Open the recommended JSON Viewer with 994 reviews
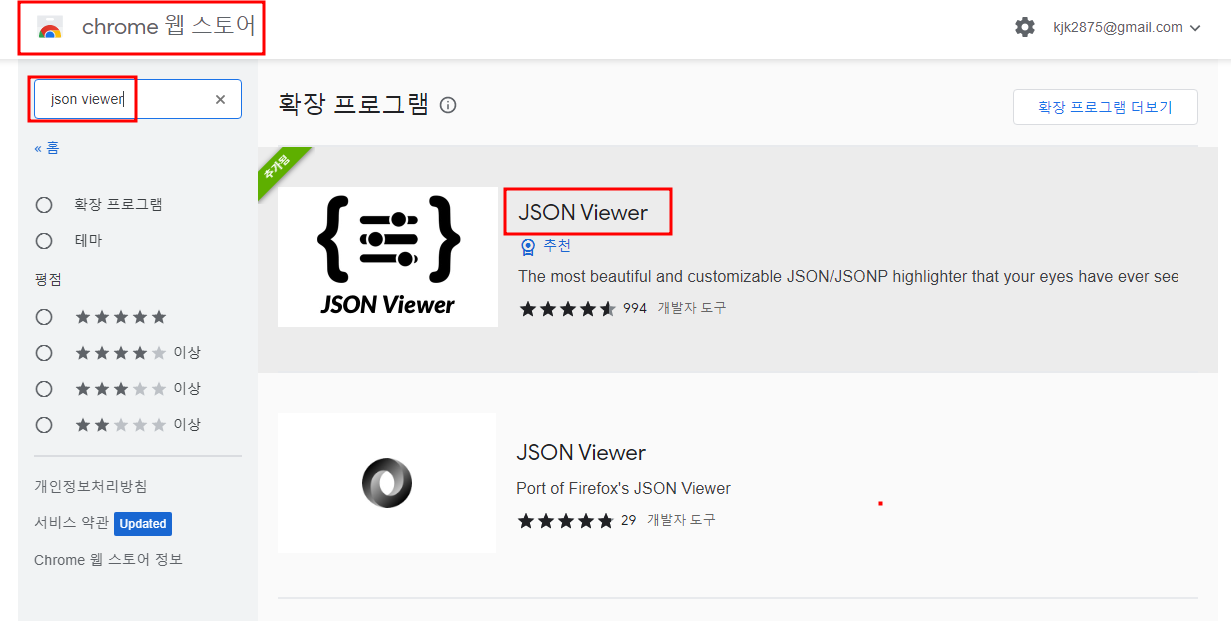 click(583, 213)
